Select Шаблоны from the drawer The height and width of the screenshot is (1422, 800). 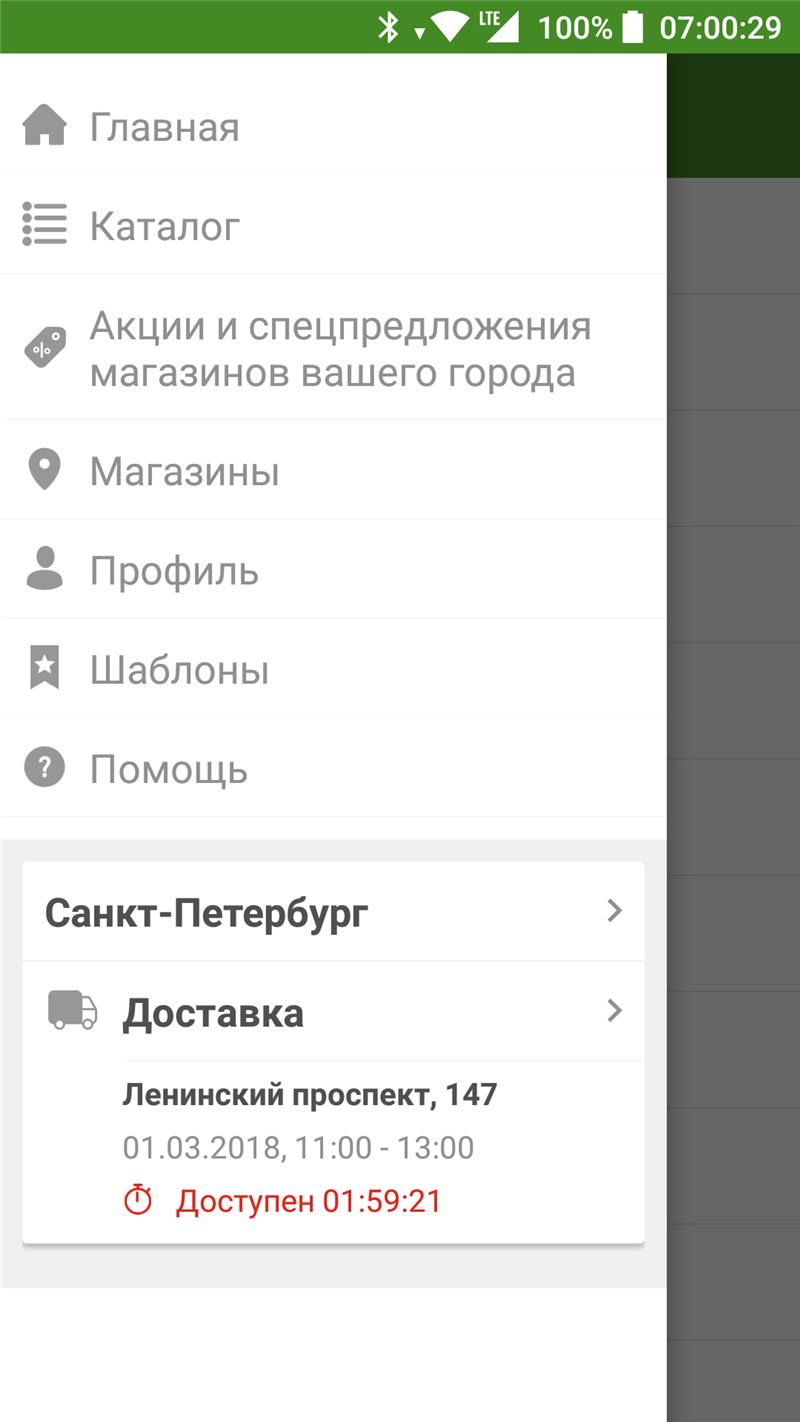[x=333, y=669]
